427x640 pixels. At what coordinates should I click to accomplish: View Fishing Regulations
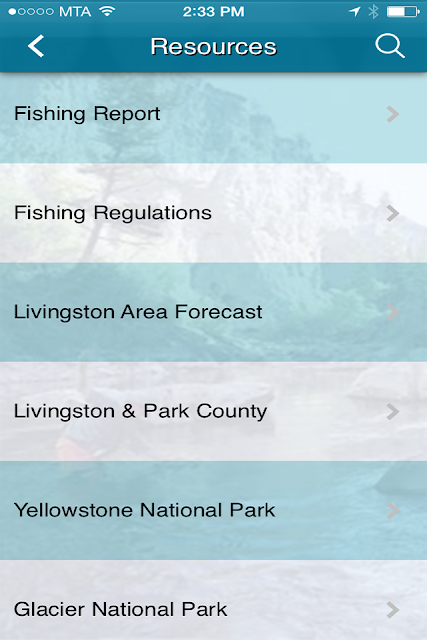click(214, 213)
